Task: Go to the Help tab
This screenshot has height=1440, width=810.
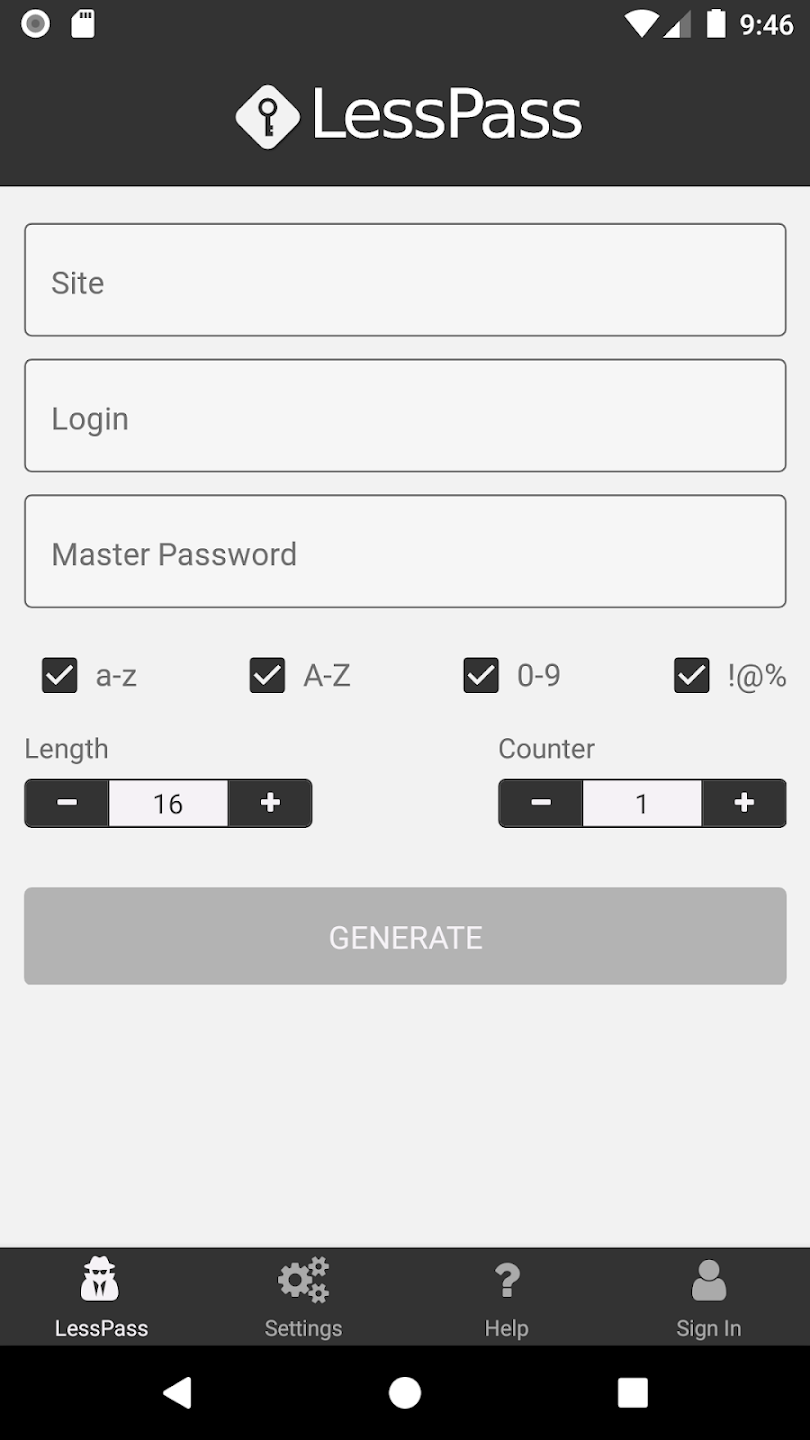Action: pos(506,1297)
